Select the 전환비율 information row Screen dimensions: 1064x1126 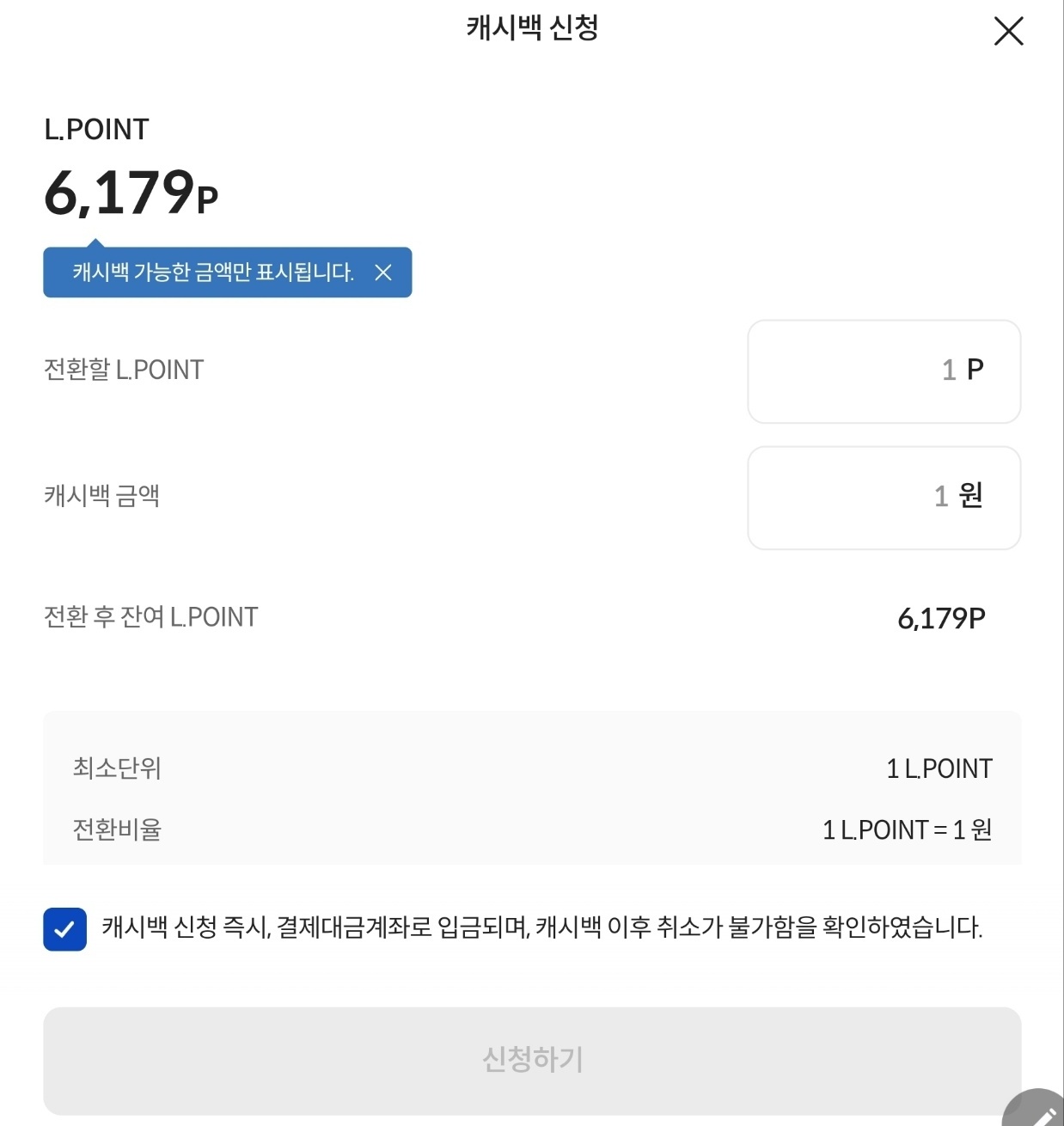pyautogui.click(x=531, y=829)
